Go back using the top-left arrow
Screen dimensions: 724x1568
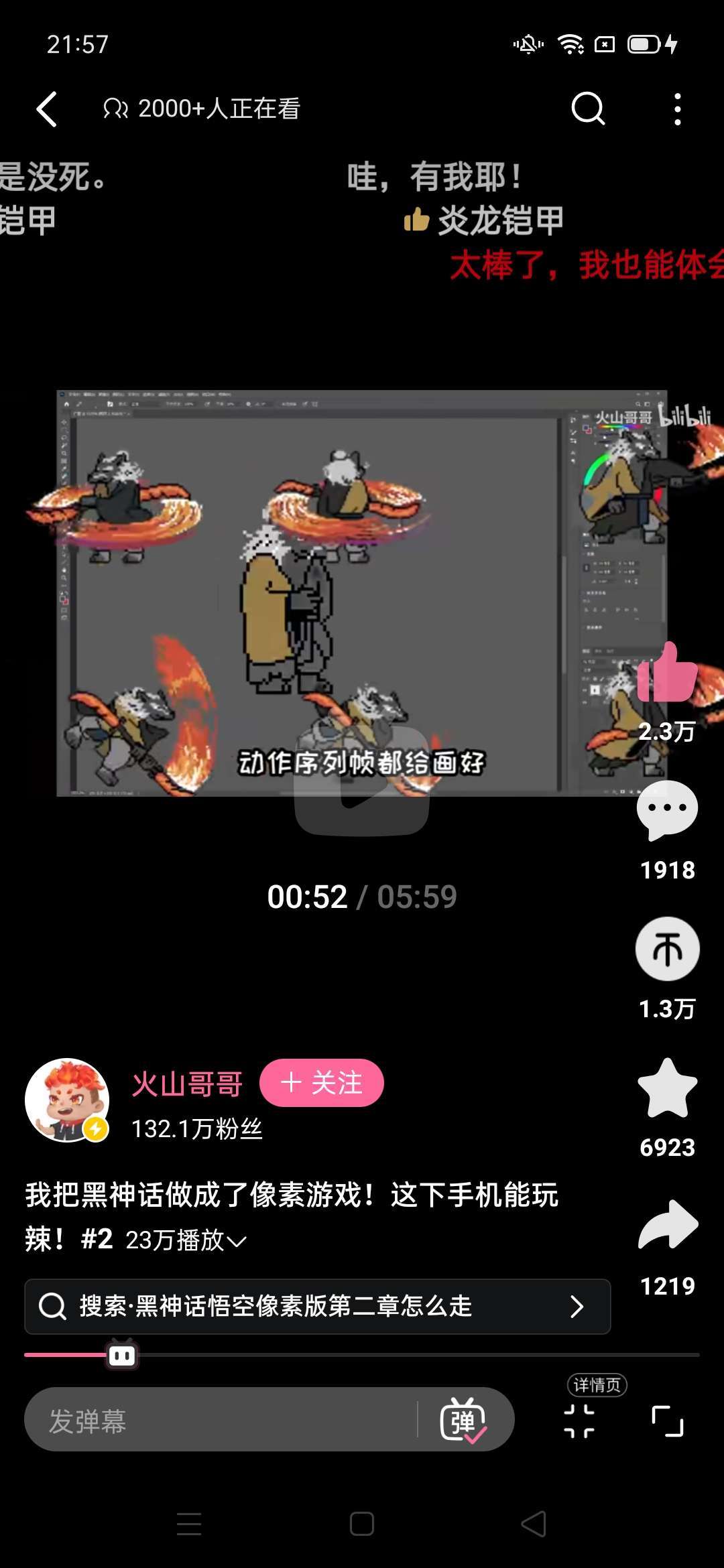(46, 109)
